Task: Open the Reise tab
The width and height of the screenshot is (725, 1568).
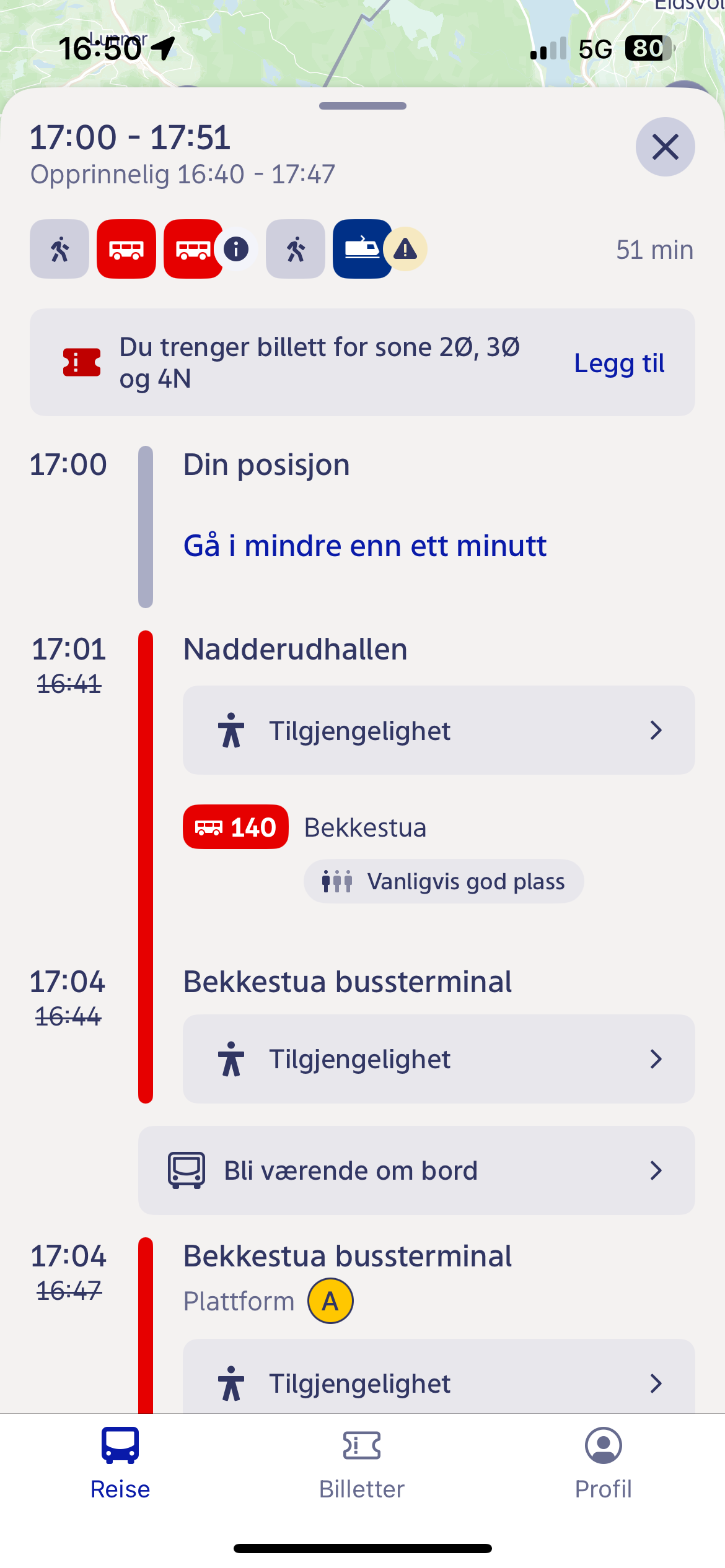Action: click(120, 1464)
